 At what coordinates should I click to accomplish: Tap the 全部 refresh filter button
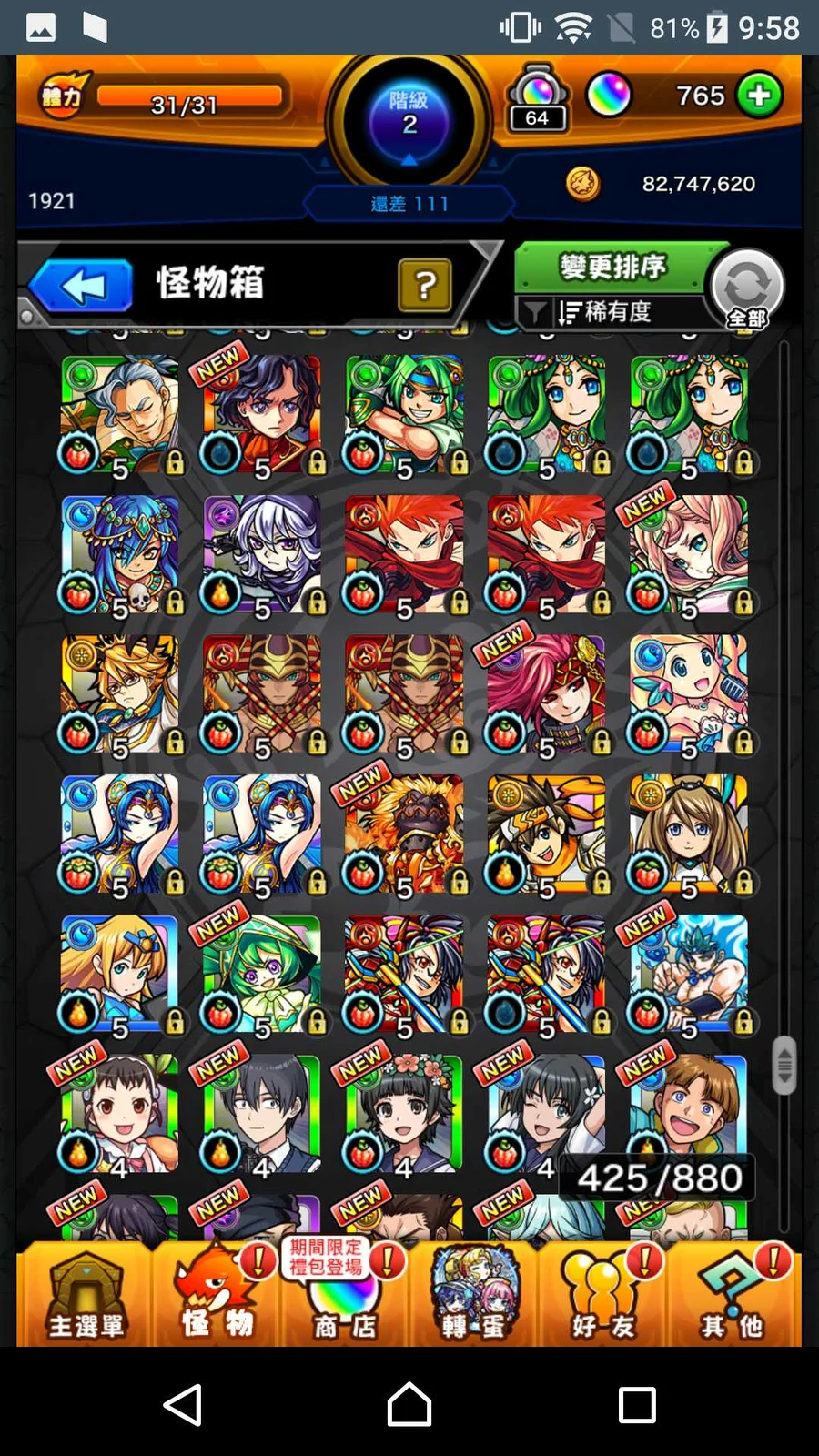tap(746, 289)
